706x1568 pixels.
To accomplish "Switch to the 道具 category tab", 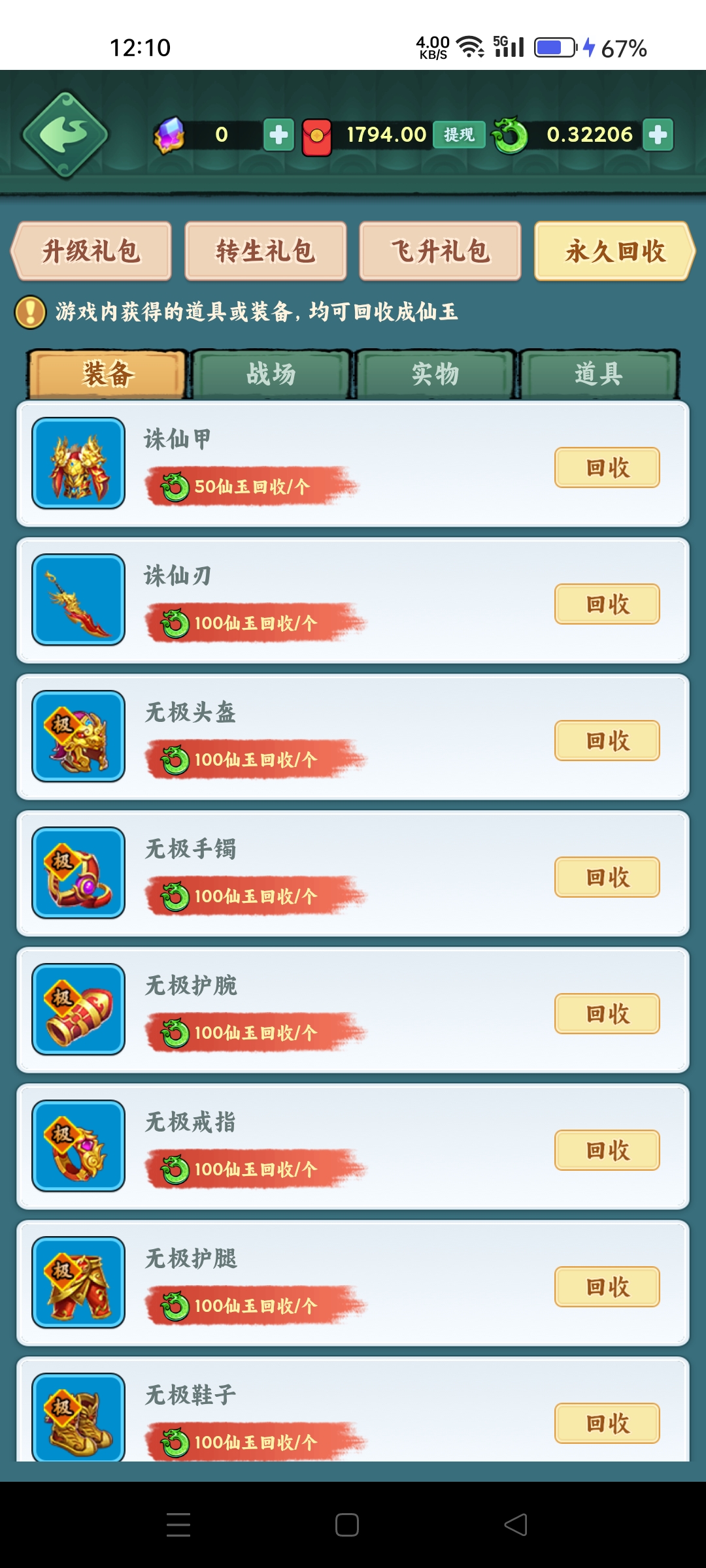I will 599,374.
